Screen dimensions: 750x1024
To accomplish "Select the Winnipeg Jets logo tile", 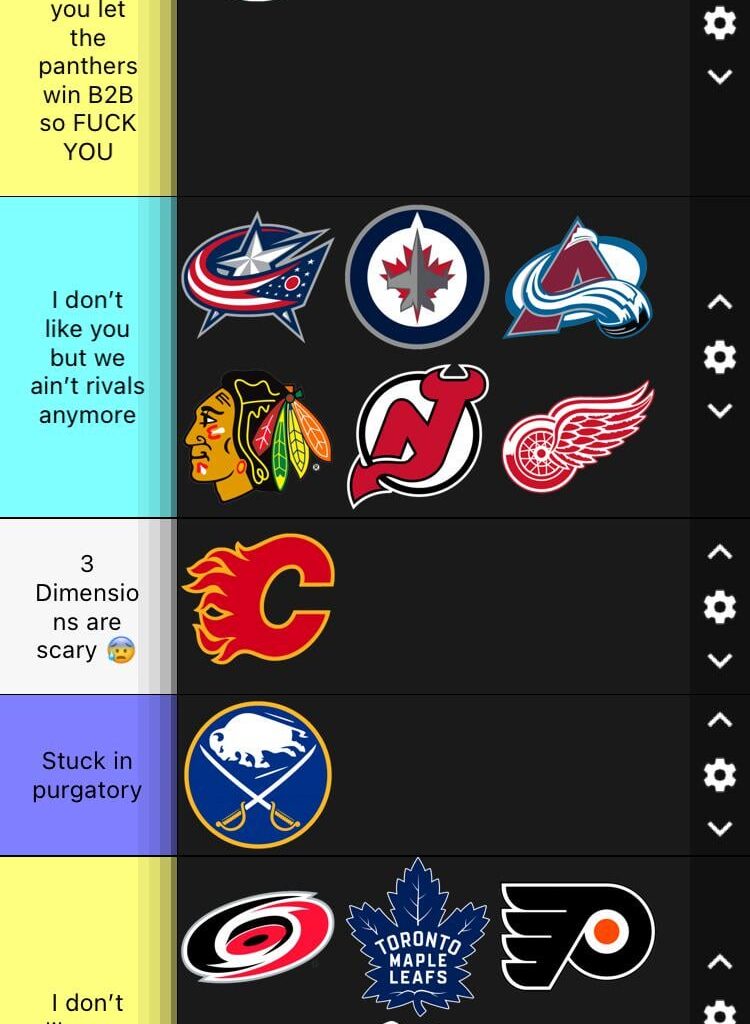I will [417, 277].
